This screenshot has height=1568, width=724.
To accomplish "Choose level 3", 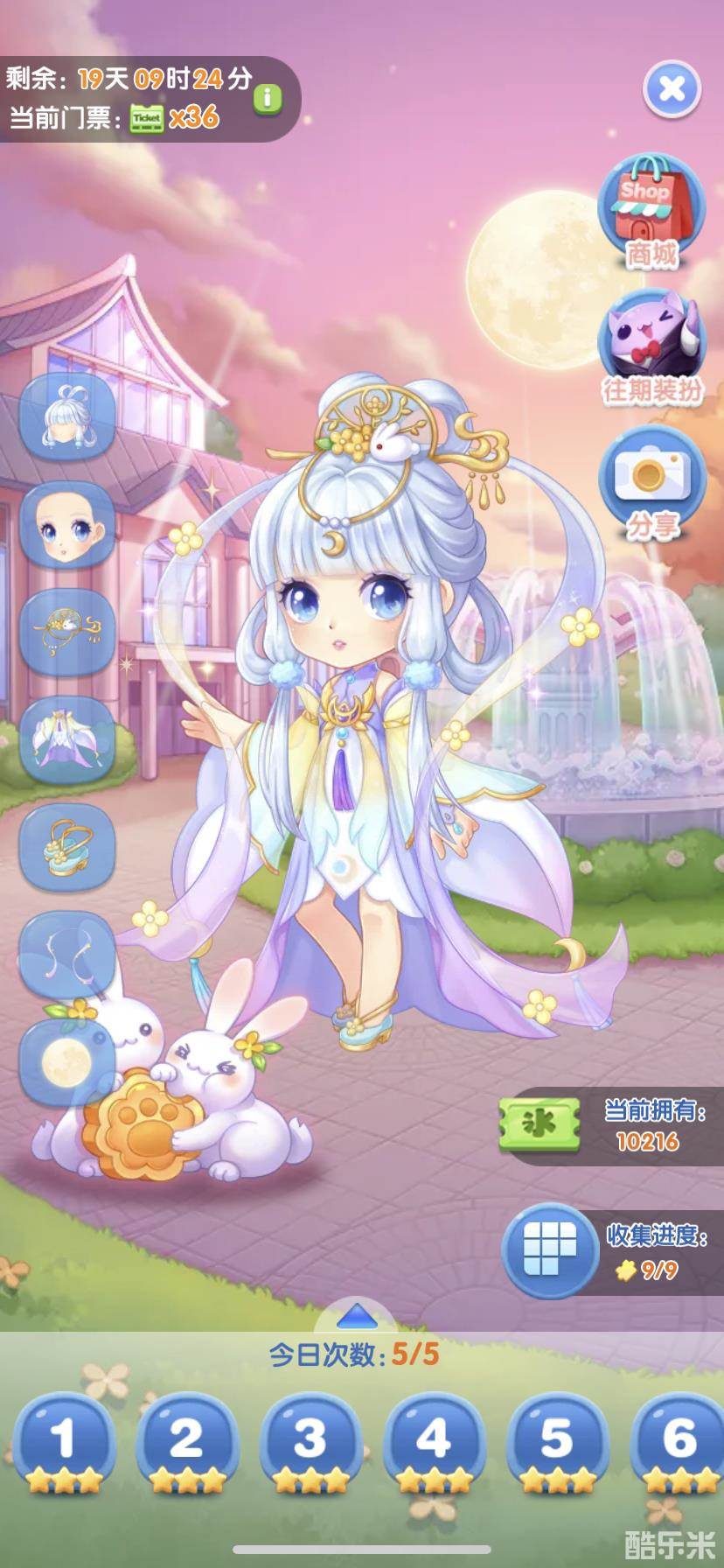I will pyautogui.click(x=310, y=1441).
